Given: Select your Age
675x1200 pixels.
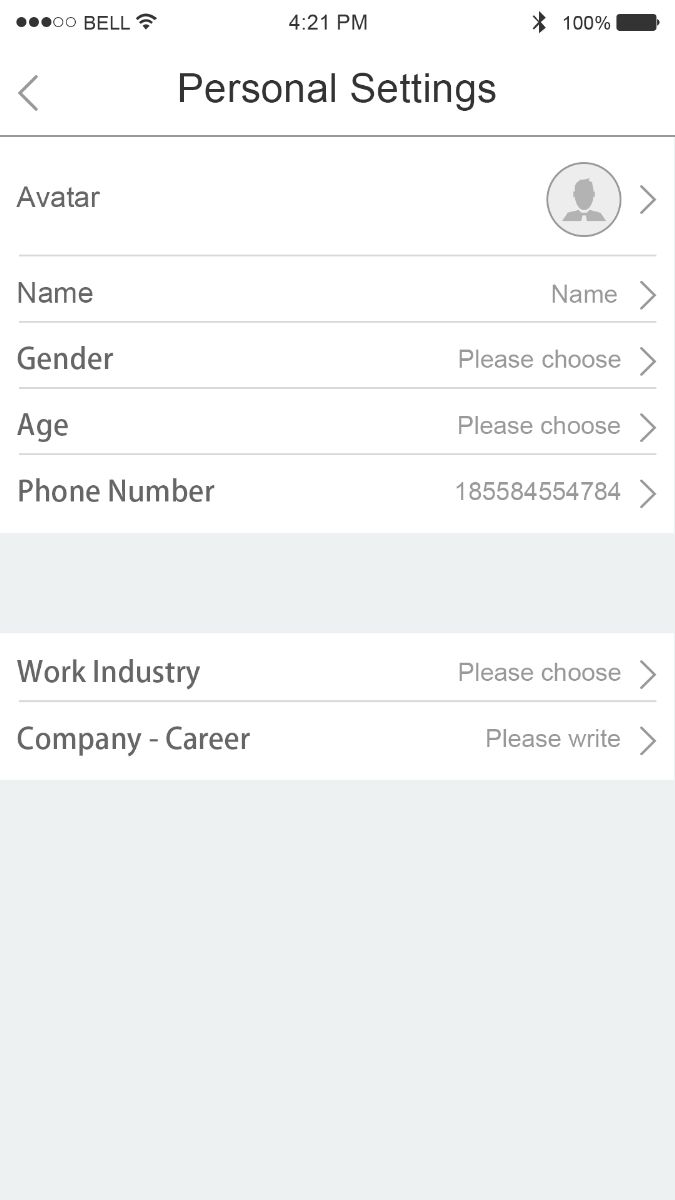Looking at the screenshot, I should click(x=337, y=426).
